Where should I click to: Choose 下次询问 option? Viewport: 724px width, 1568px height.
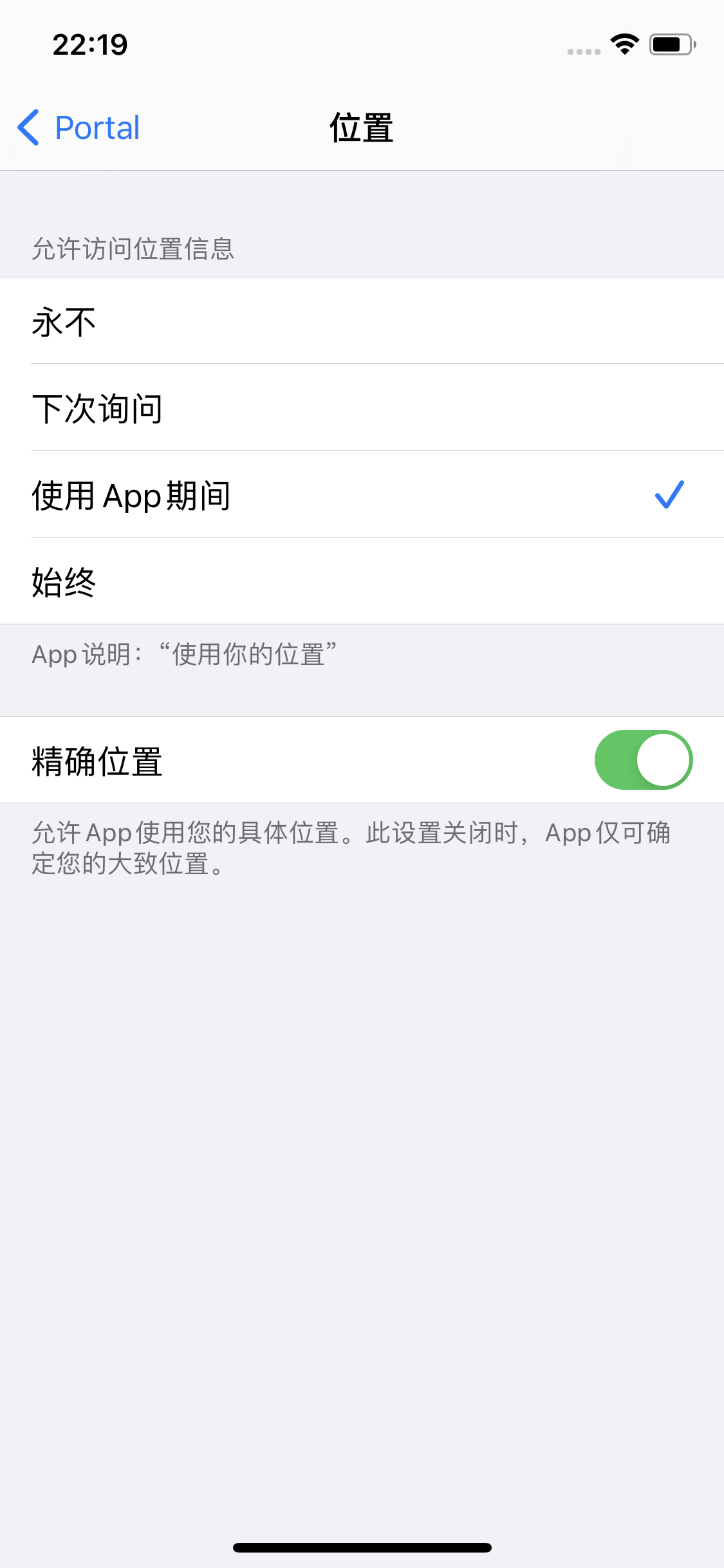pos(362,408)
